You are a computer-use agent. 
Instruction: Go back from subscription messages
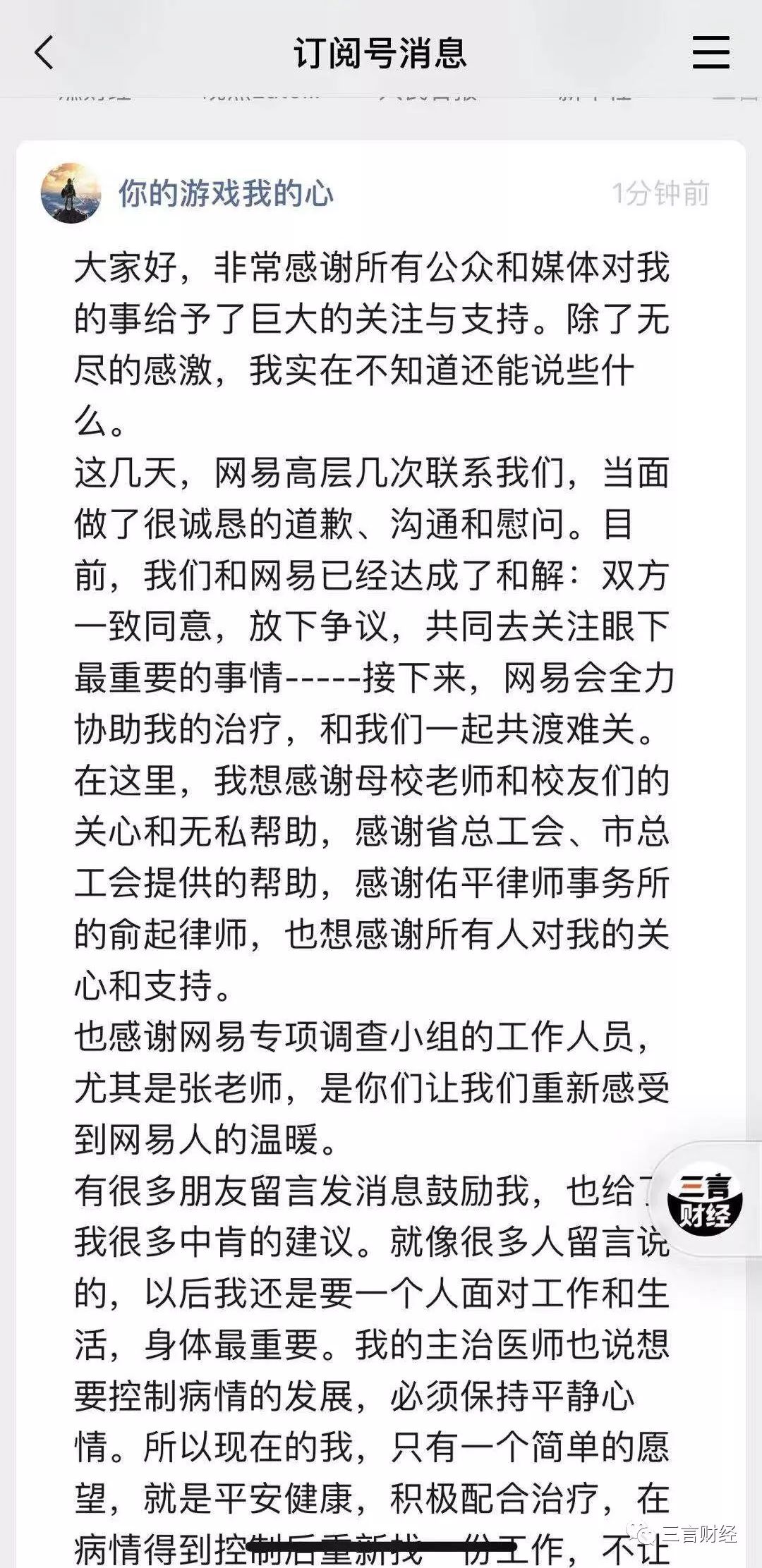(44, 53)
